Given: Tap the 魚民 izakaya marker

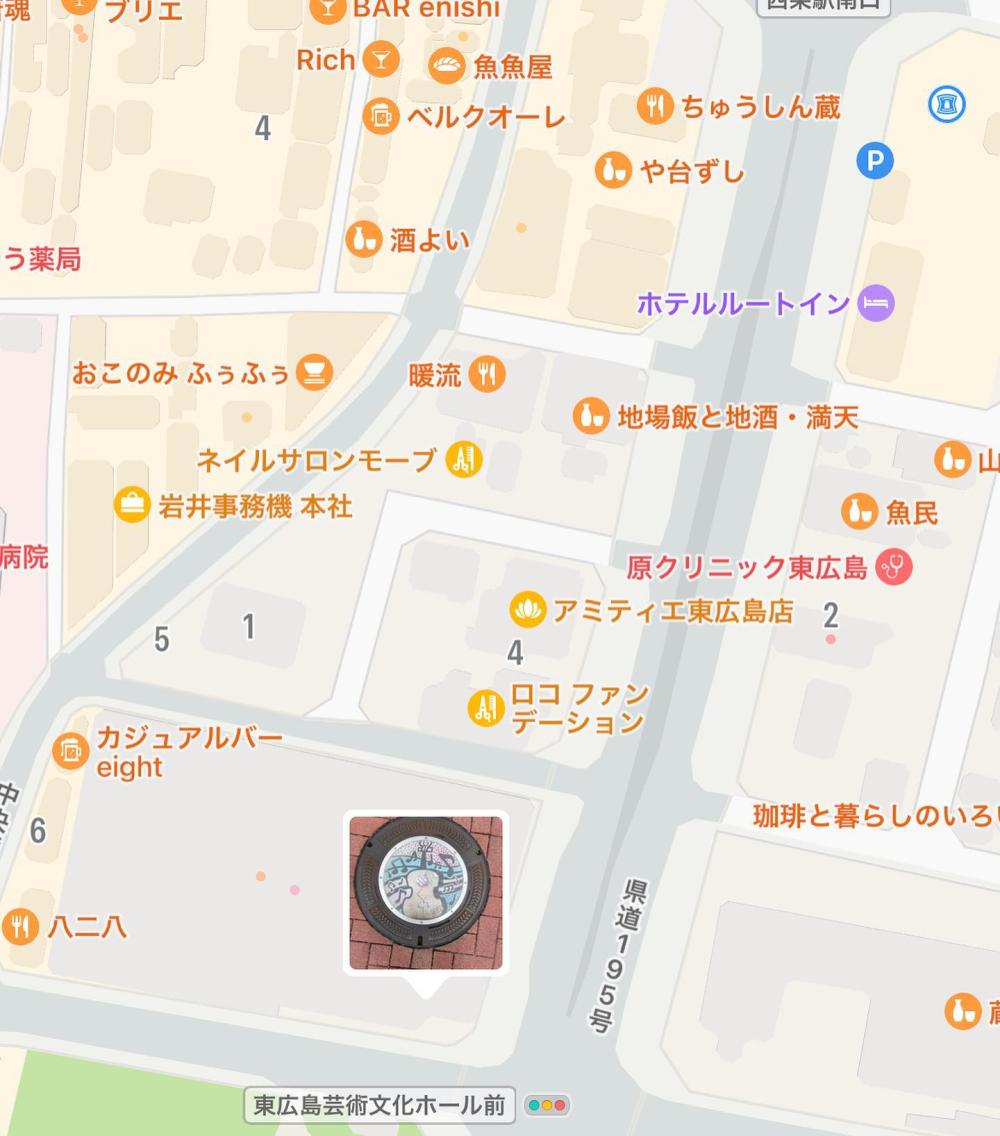Looking at the screenshot, I should pyautogui.click(x=858, y=512).
